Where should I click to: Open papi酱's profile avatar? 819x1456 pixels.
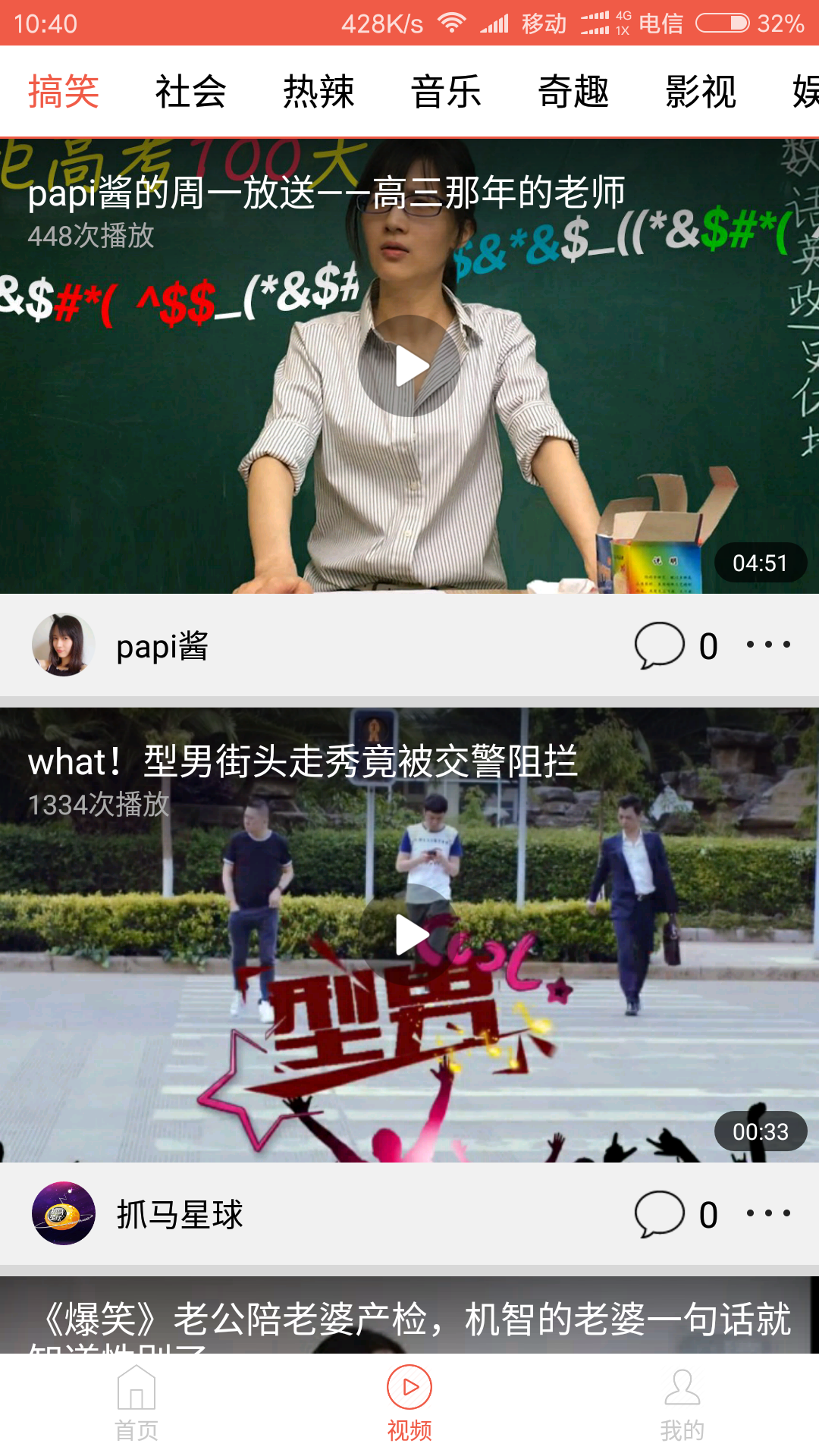click(64, 645)
